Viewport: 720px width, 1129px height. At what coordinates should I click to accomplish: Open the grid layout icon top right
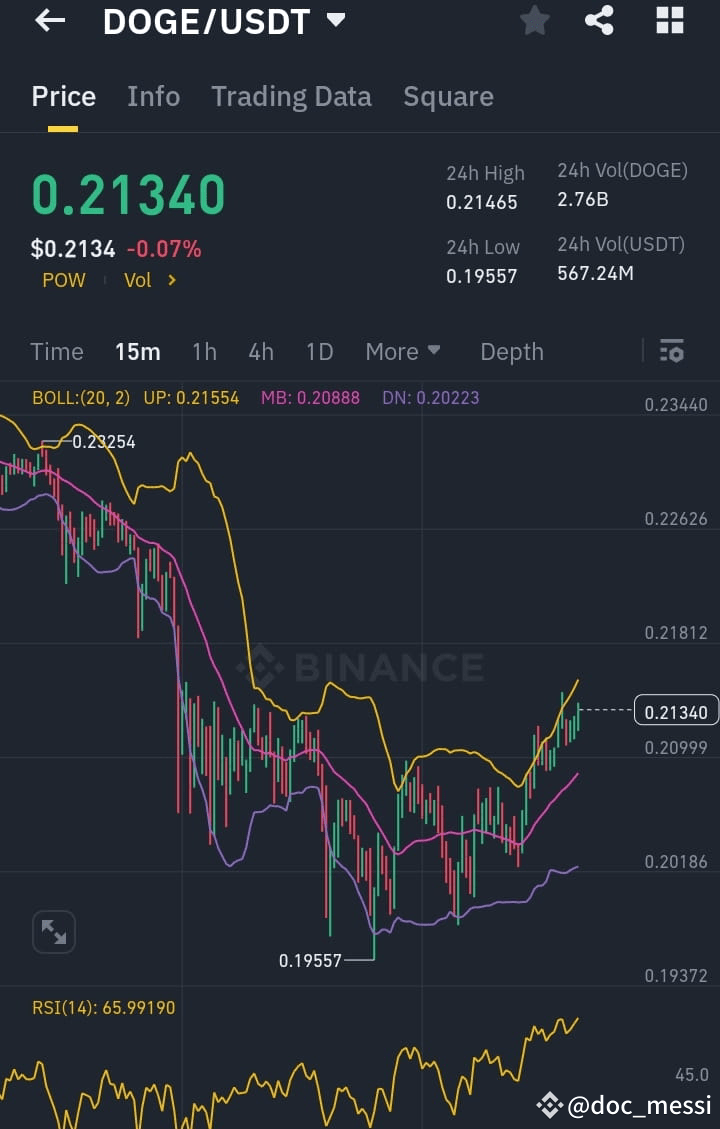pyautogui.click(x=669, y=20)
